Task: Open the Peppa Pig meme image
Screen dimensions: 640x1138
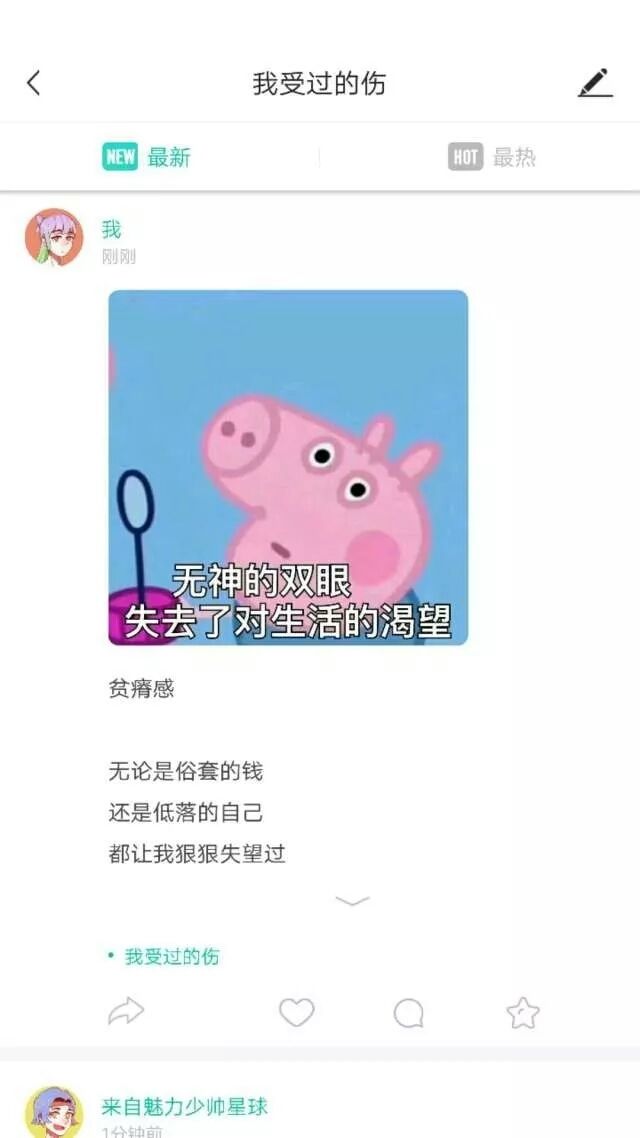Action: pos(288,467)
